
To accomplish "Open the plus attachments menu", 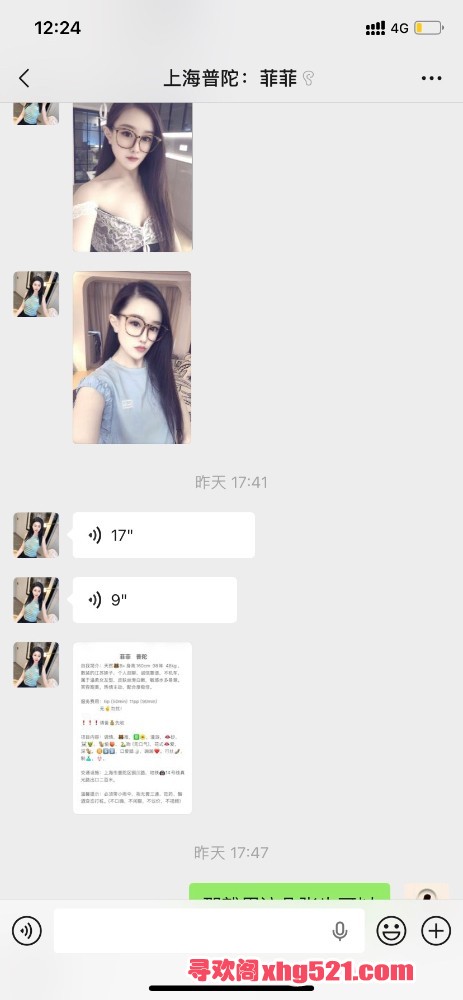I will 436,931.
